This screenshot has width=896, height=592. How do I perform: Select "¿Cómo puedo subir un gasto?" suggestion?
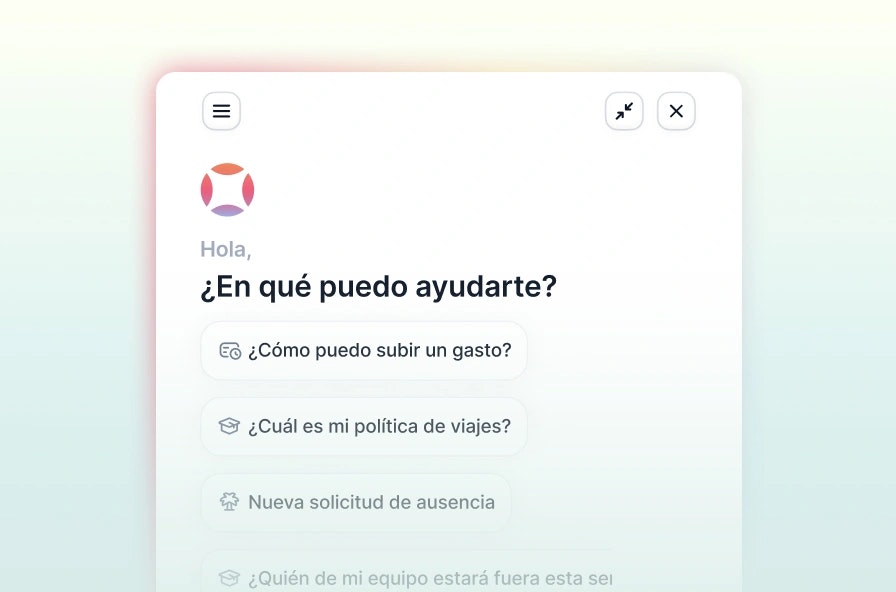tap(364, 351)
